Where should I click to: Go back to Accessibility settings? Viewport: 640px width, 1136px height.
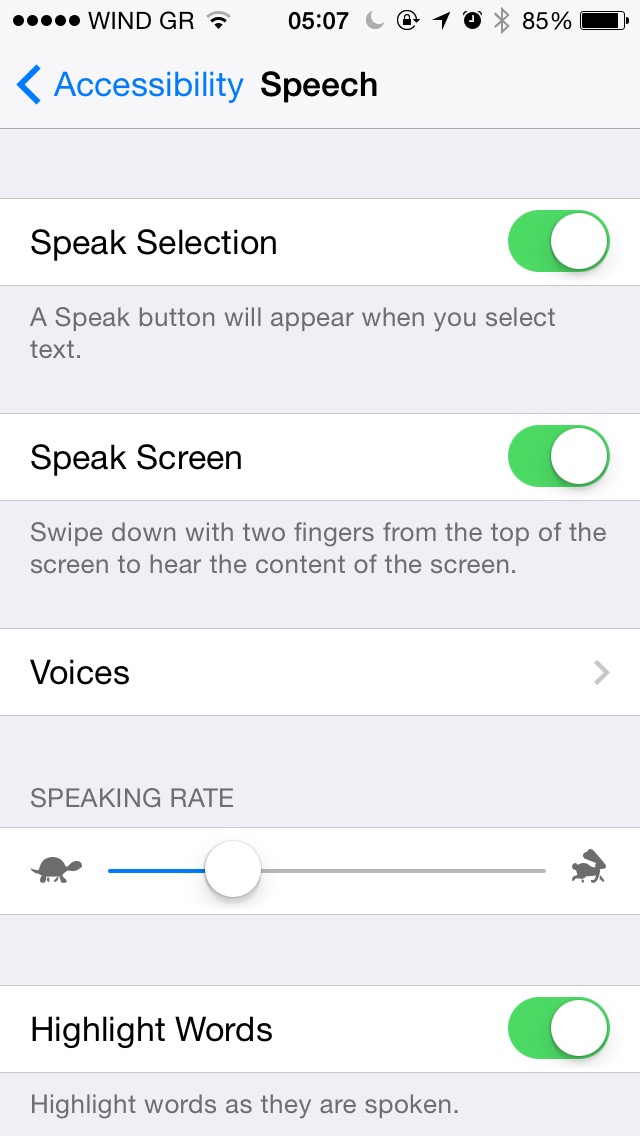(x=130, y=85)
